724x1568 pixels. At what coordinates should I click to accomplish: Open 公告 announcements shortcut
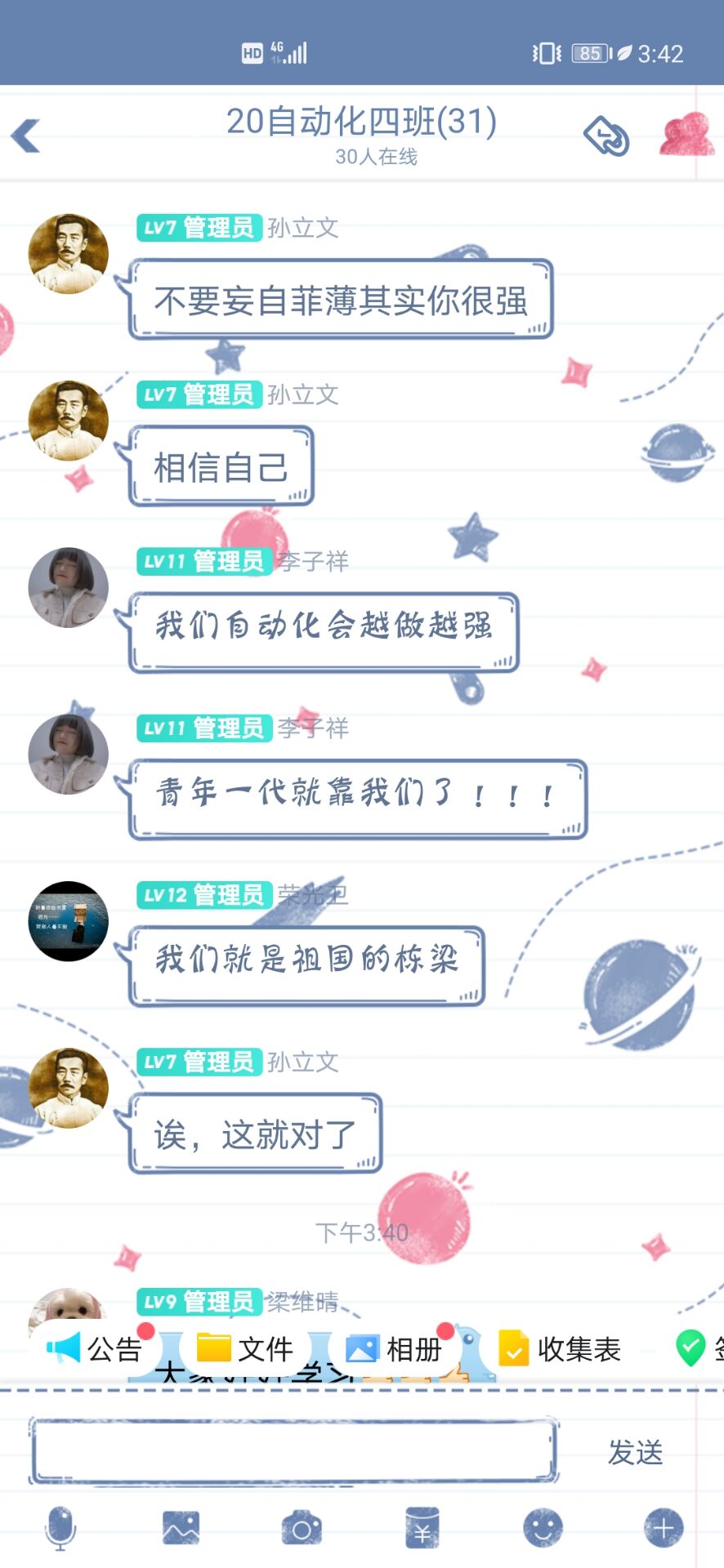pos(94,1349)
